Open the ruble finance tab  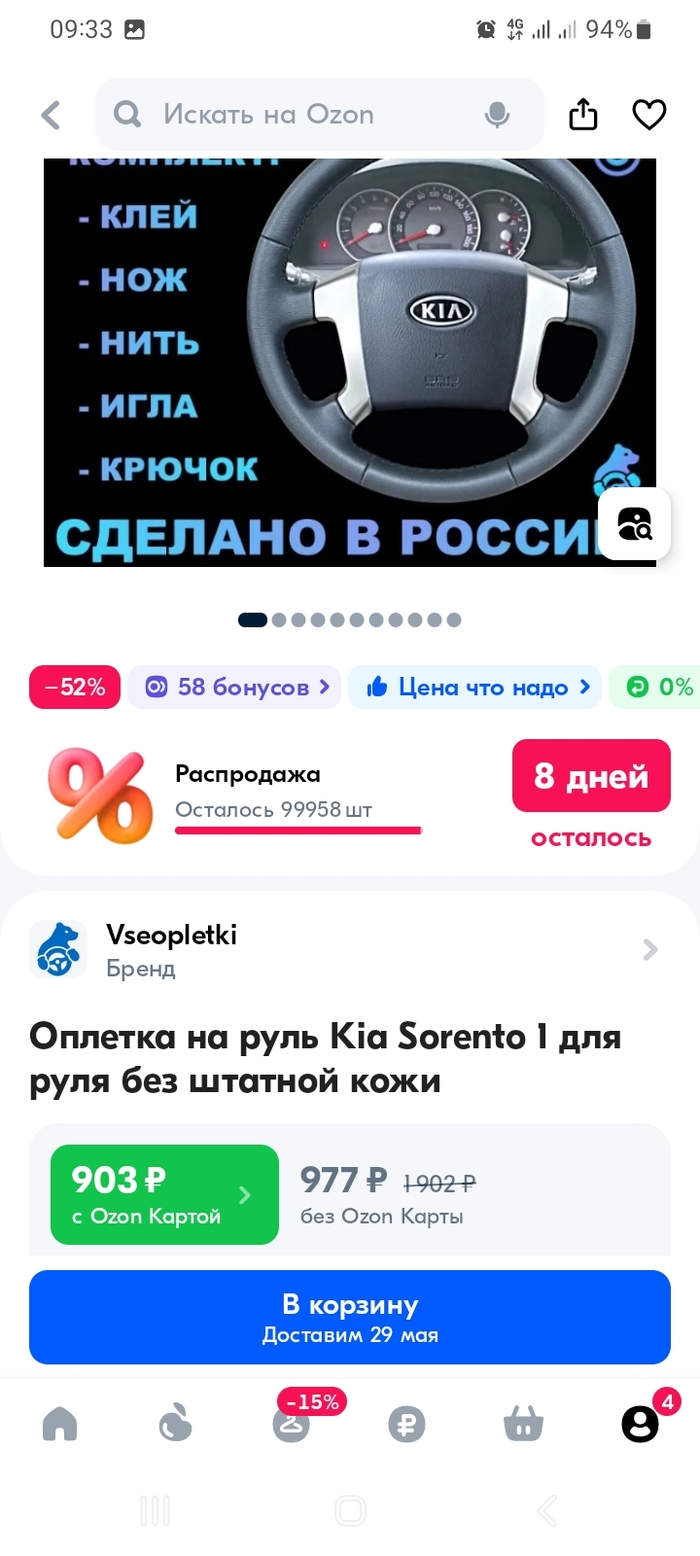pyautogui.click(x=407, y=1424)
